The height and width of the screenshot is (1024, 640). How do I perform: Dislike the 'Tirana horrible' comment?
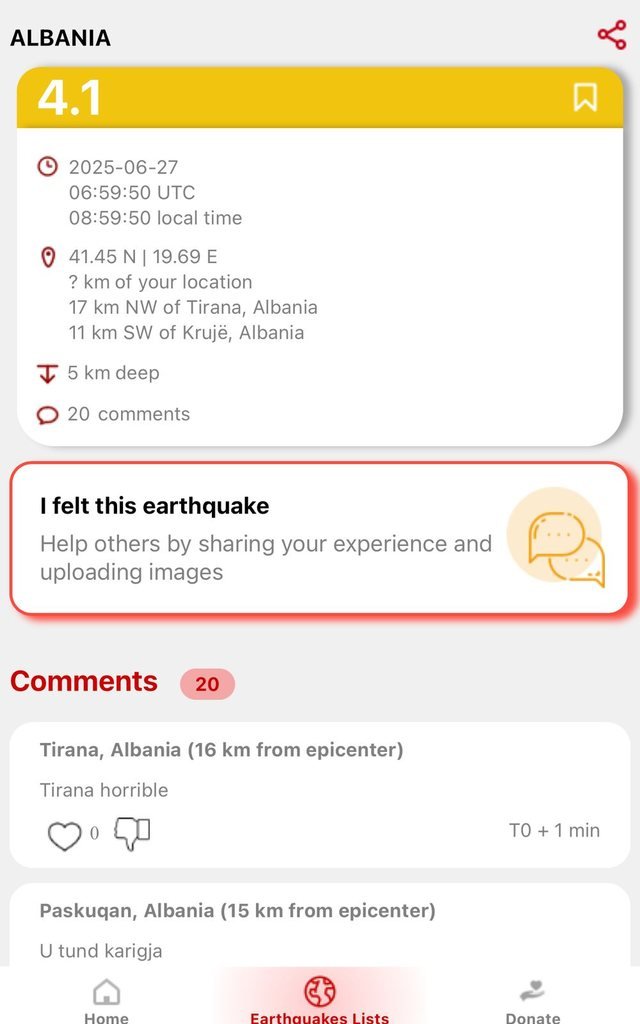coord(131,832)
